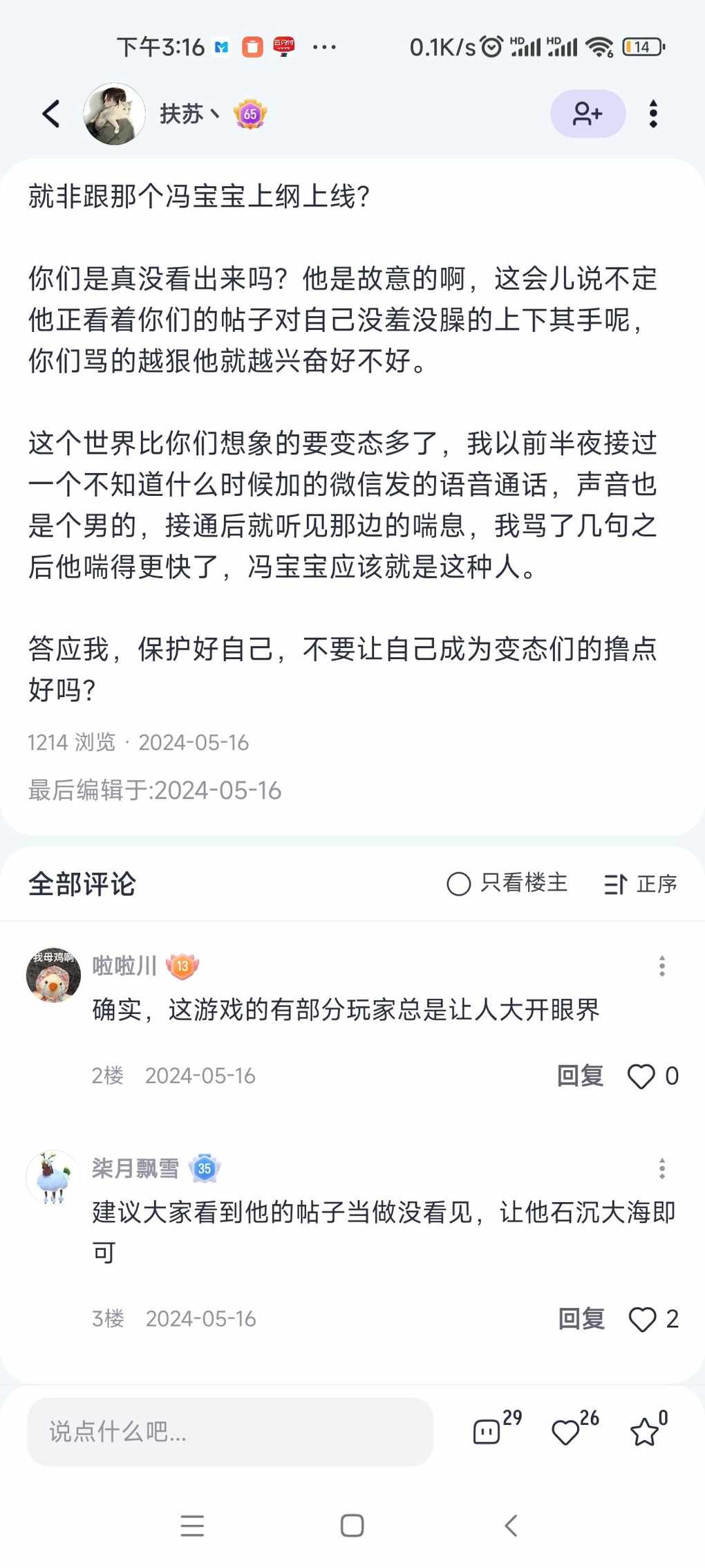Favorite this post with the star
Image resolution: width=705 pixels, height=1568 pixels.
[x=644, y=1431]
